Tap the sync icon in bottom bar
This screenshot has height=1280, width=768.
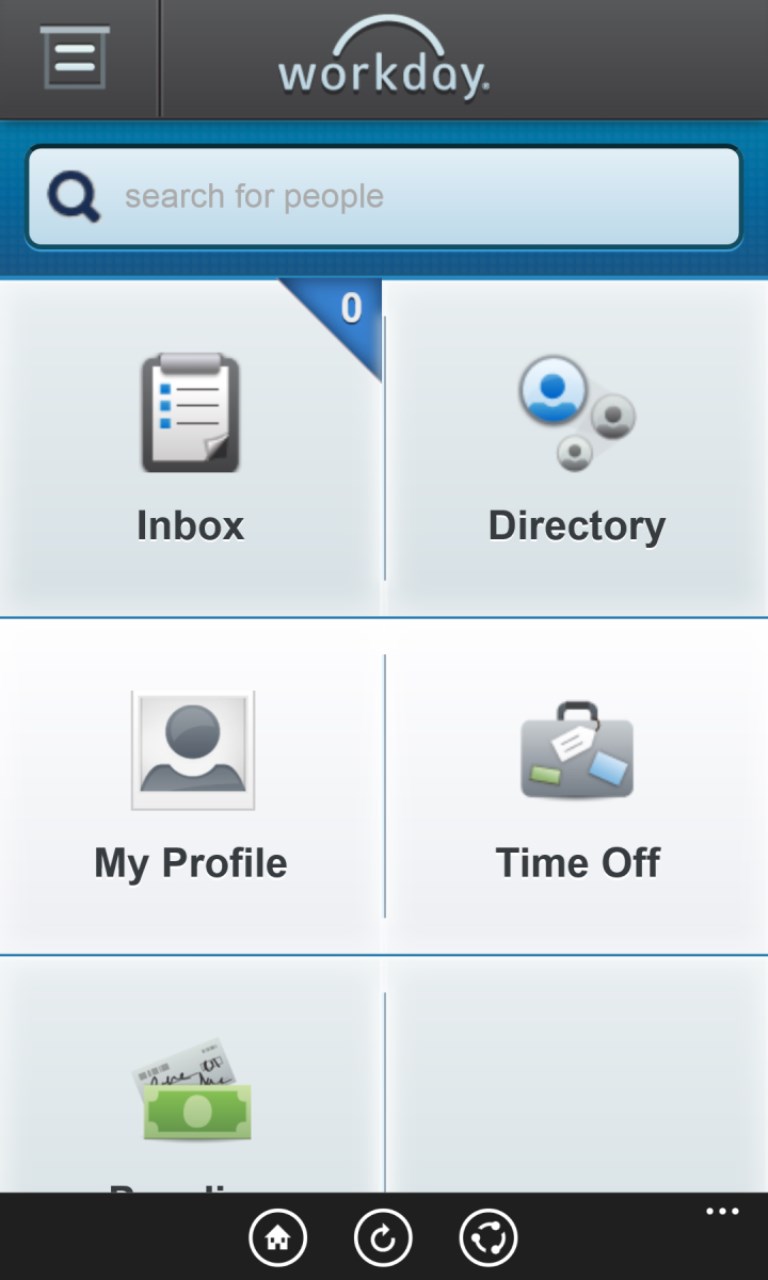tap(490, 1237)
